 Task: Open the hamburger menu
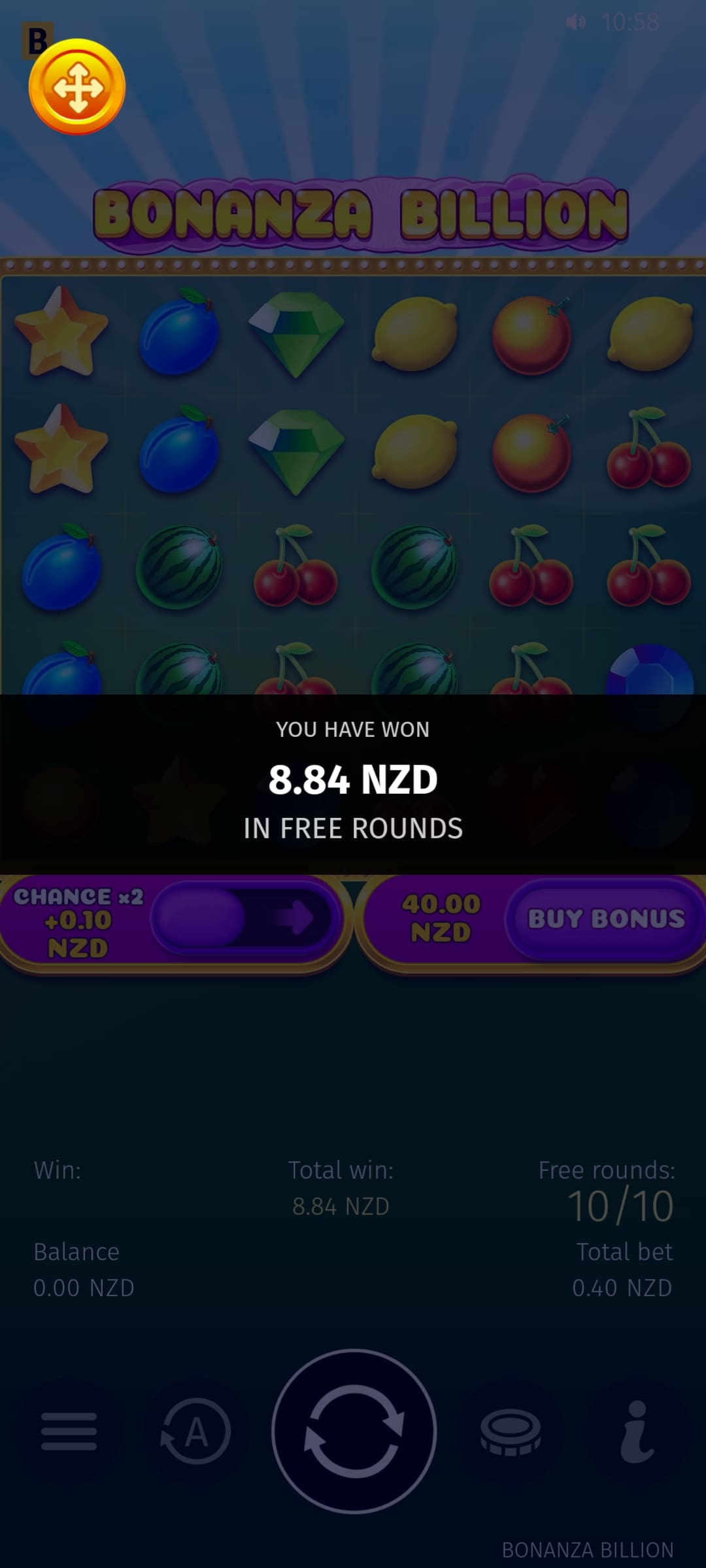pos(69,1431)
